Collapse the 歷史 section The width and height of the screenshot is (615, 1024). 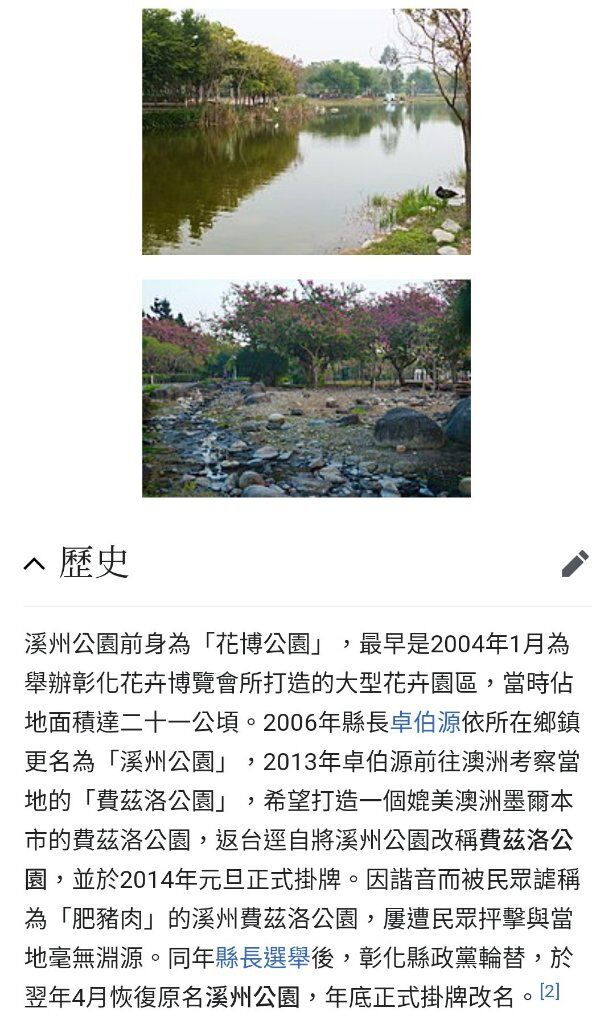click(x=35, y=564)
